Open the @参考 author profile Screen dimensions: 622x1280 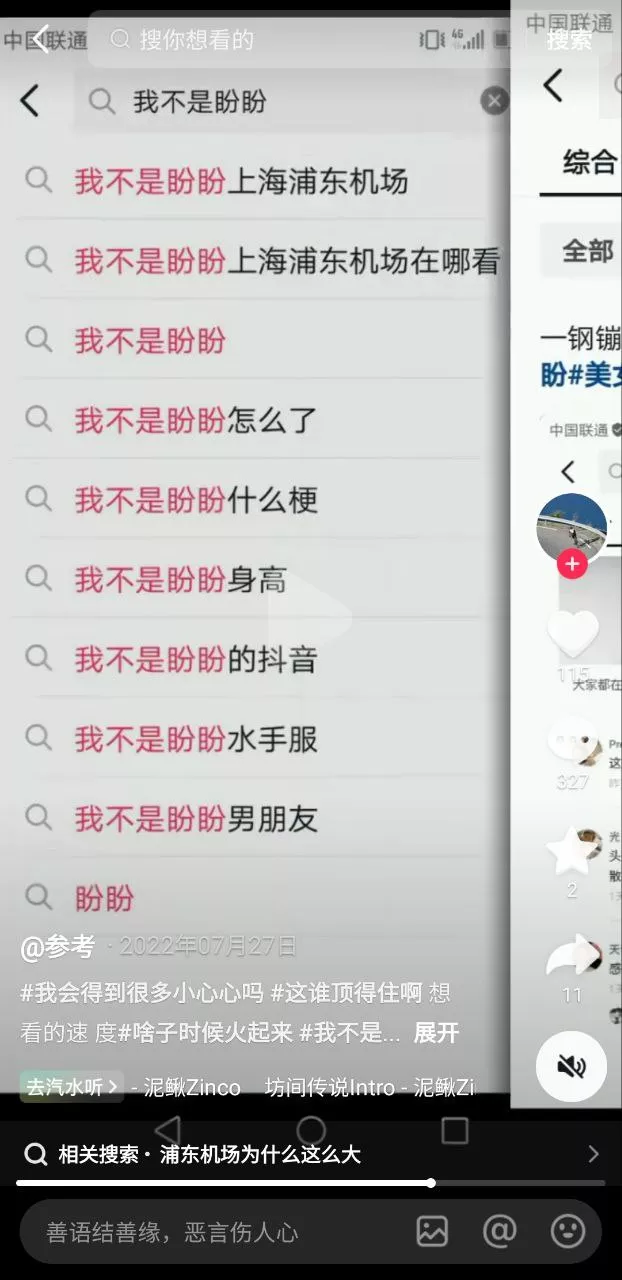pyautogui.click(x=58, y=946)
